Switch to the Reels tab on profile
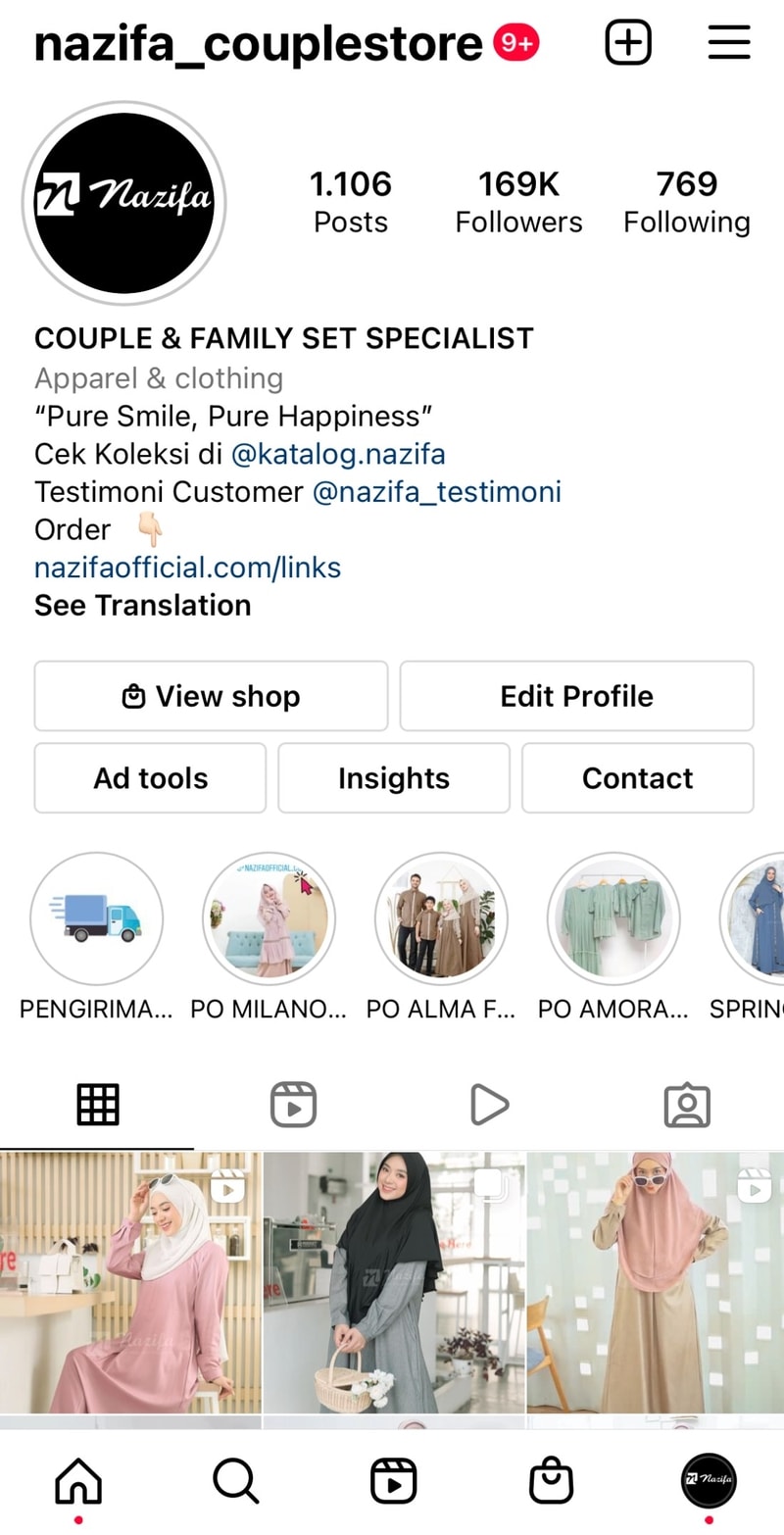The width and height of the screenshot is (784, 1535). pos(293,1105)
